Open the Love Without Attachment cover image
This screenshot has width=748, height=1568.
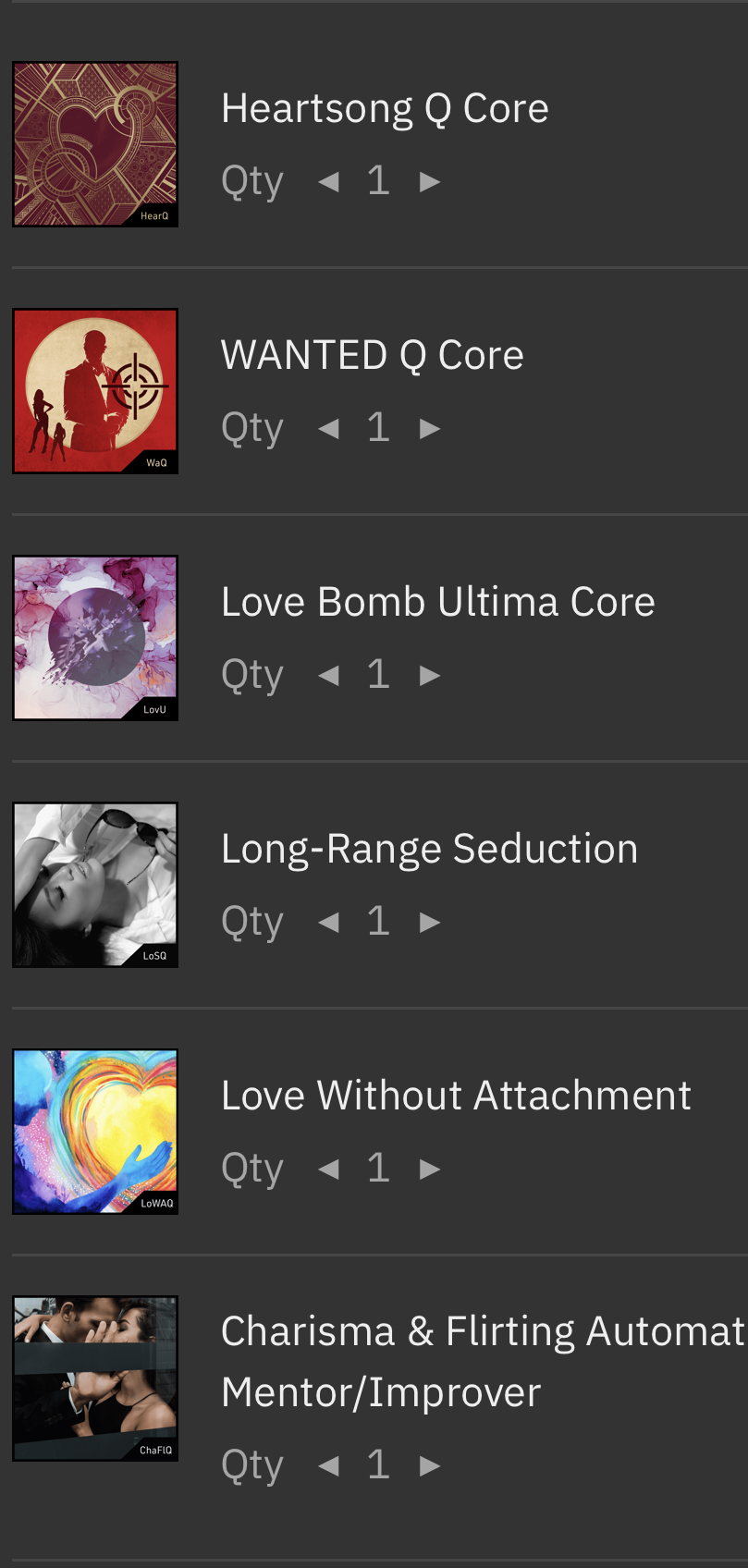95,1132
